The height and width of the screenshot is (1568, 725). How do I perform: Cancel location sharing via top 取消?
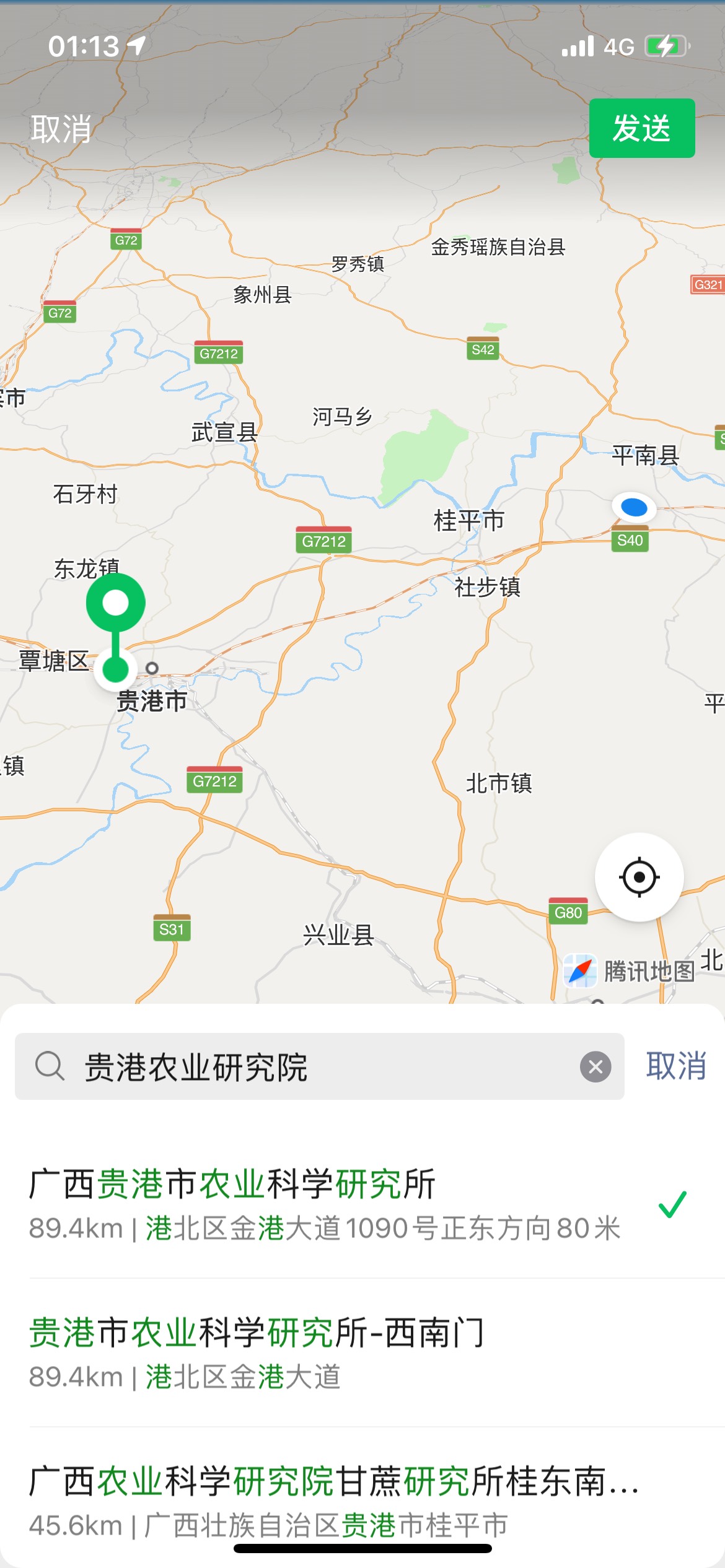tap(61, 129)
